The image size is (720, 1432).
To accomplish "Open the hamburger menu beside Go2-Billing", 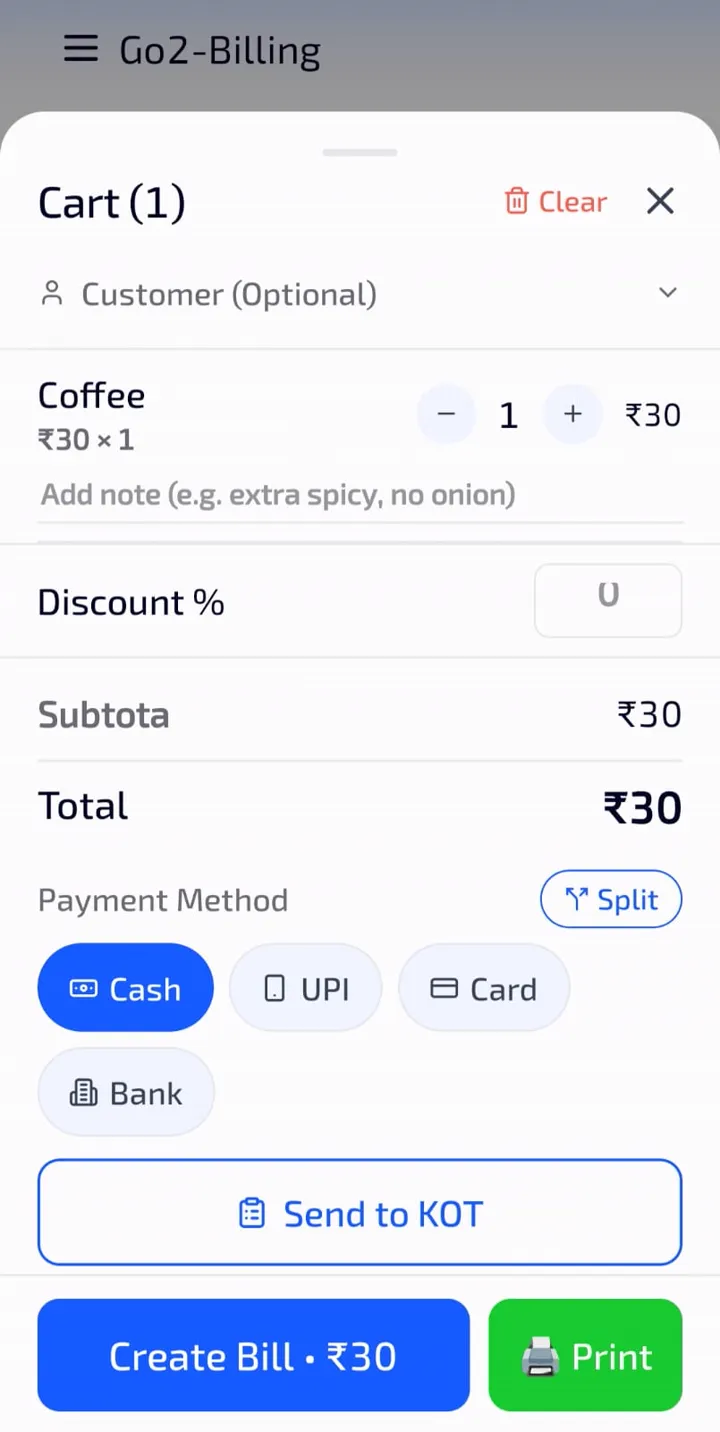I will [81, 49].
